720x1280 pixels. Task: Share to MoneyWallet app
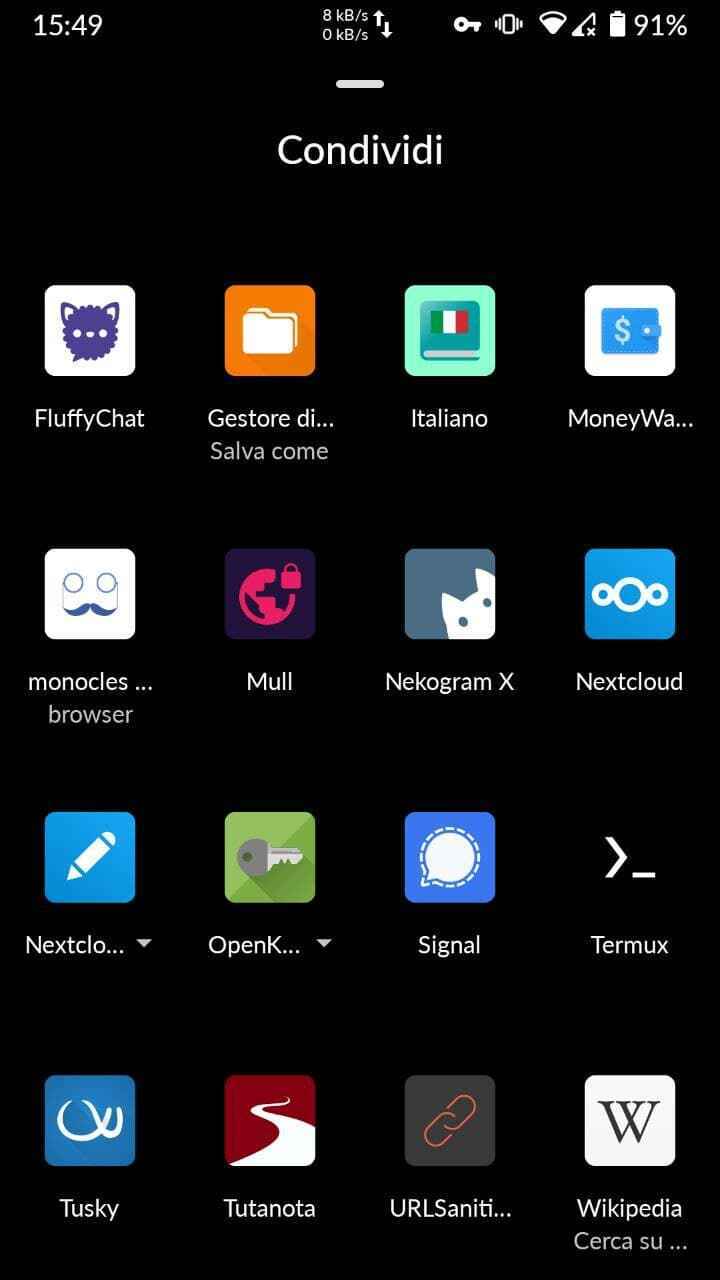630,331
